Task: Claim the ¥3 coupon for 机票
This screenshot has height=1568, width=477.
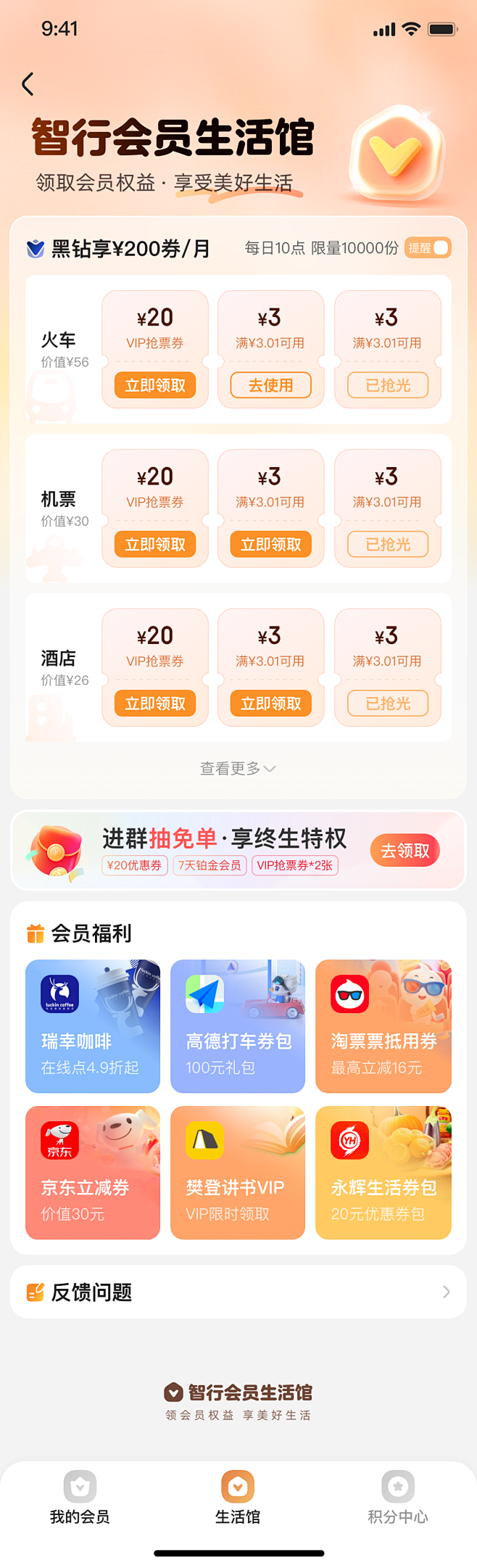Action: 270,544
